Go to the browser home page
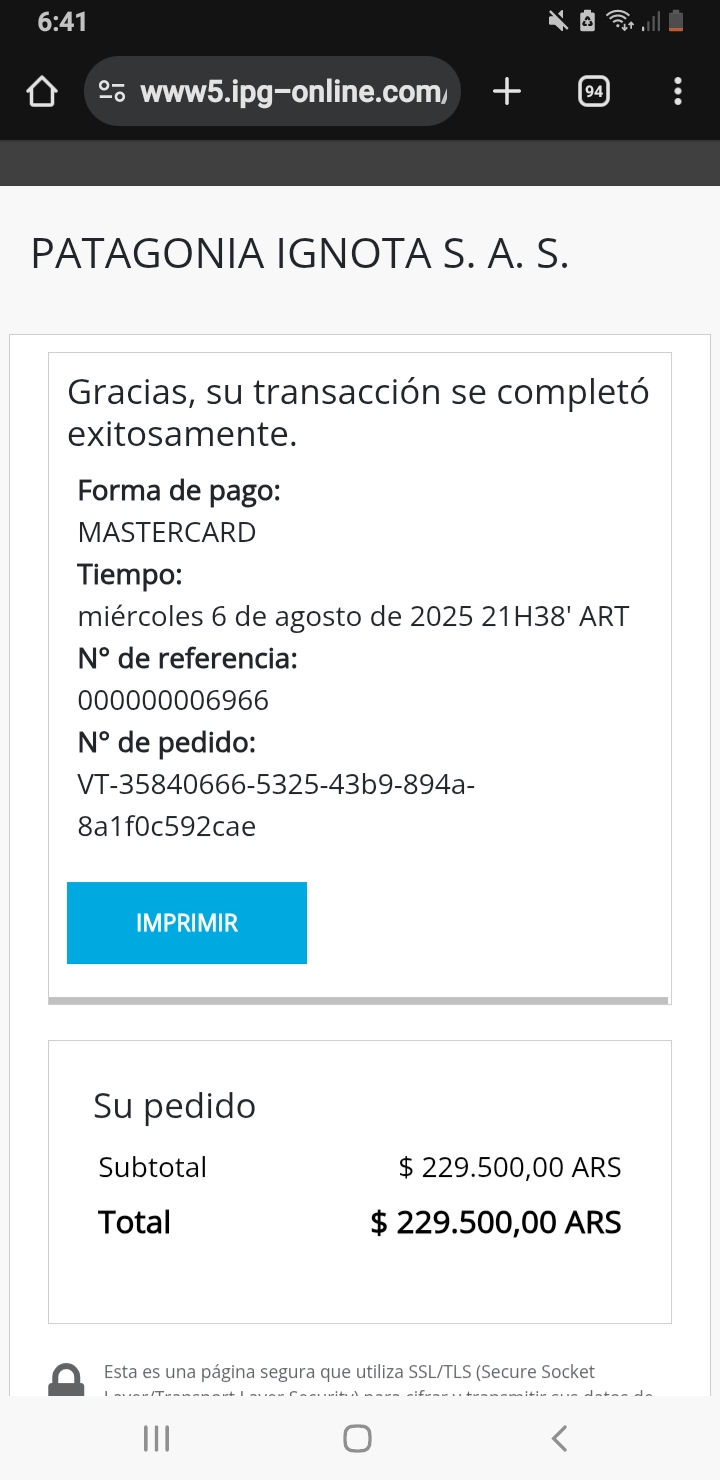The width and height of the screenshot is (720, 1480). pyautogui.click(x=42, y=92)
